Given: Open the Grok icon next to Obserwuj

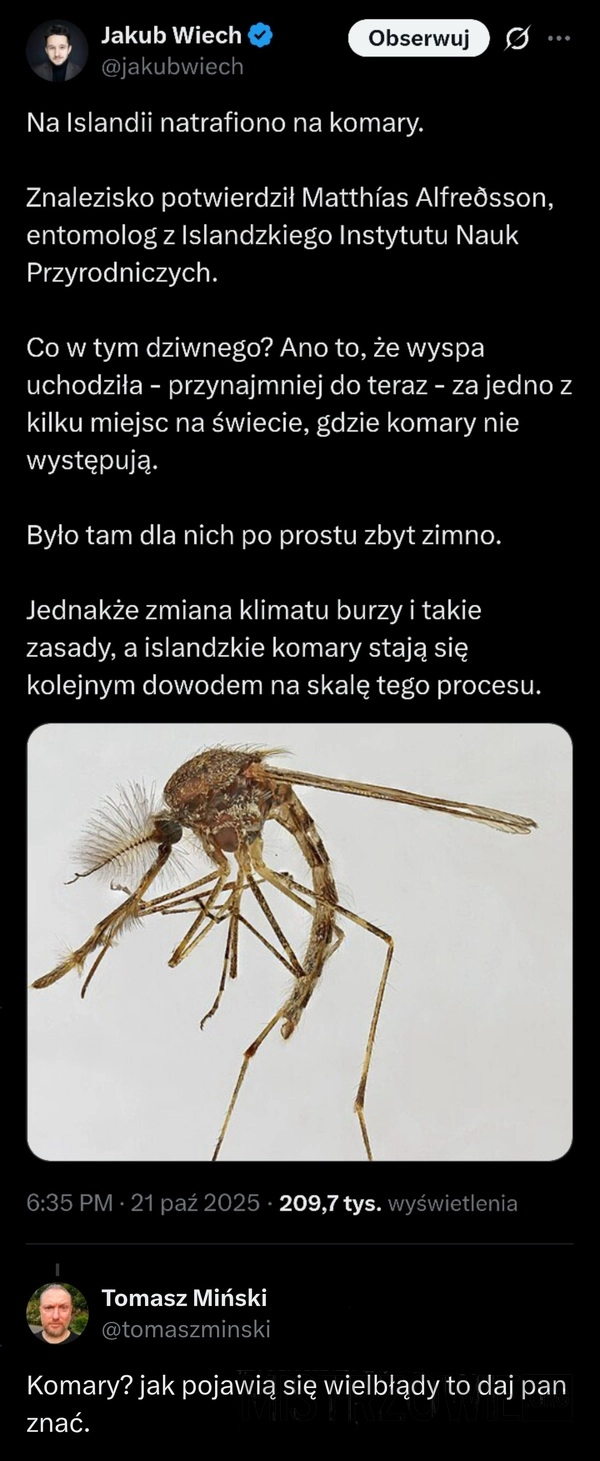Looking at the screenshot, I should (518, 39).
